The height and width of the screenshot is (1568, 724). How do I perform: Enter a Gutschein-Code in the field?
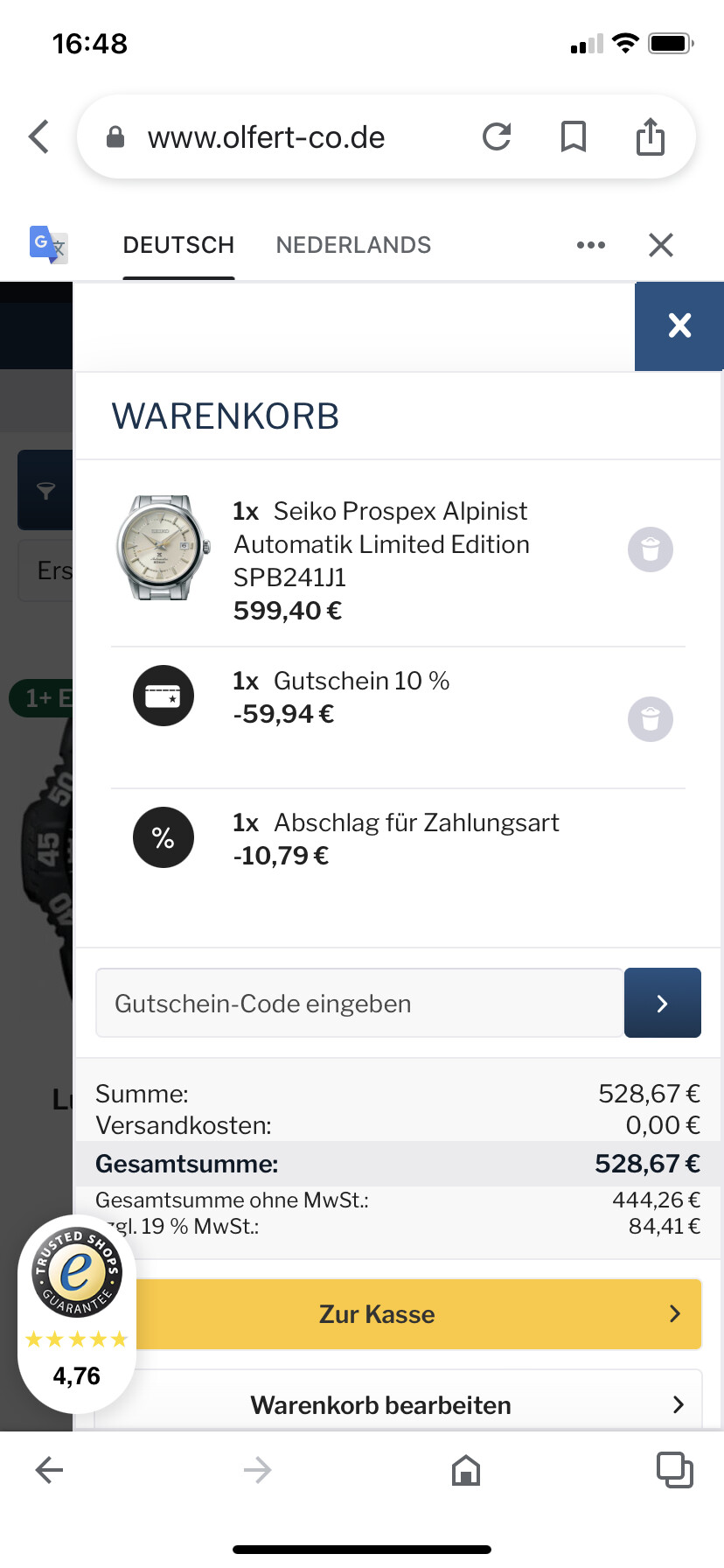[x=359, y=1003]
